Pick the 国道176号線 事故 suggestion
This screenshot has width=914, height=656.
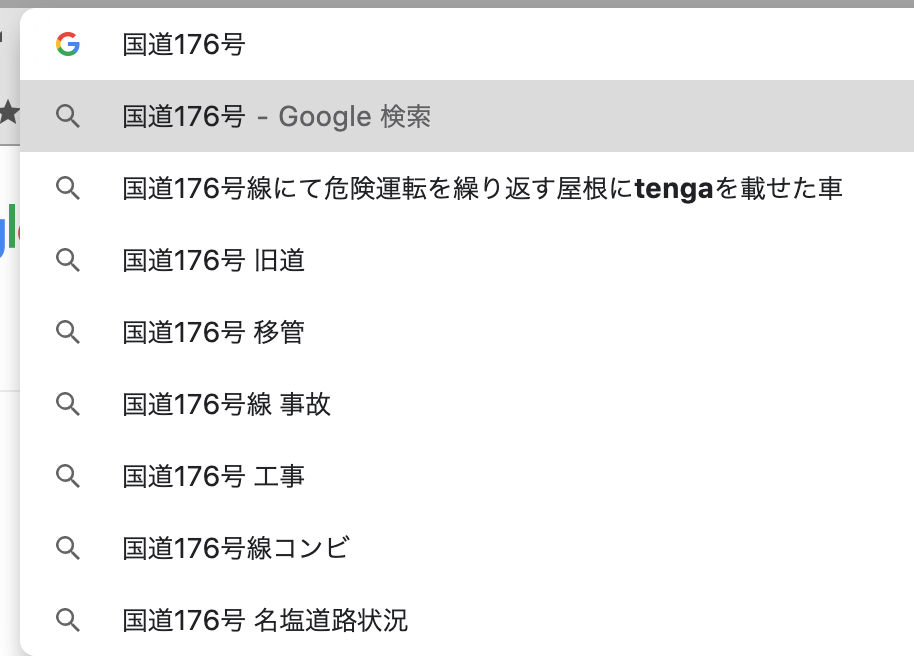click(x=227, y=404)
